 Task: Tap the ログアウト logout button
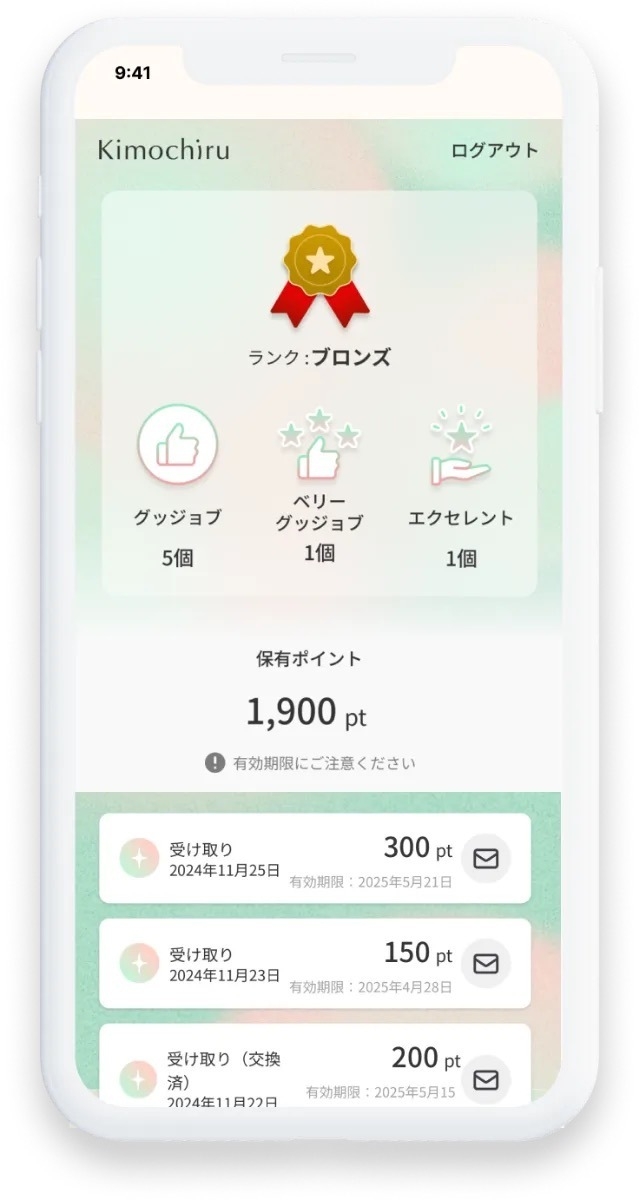494,151
